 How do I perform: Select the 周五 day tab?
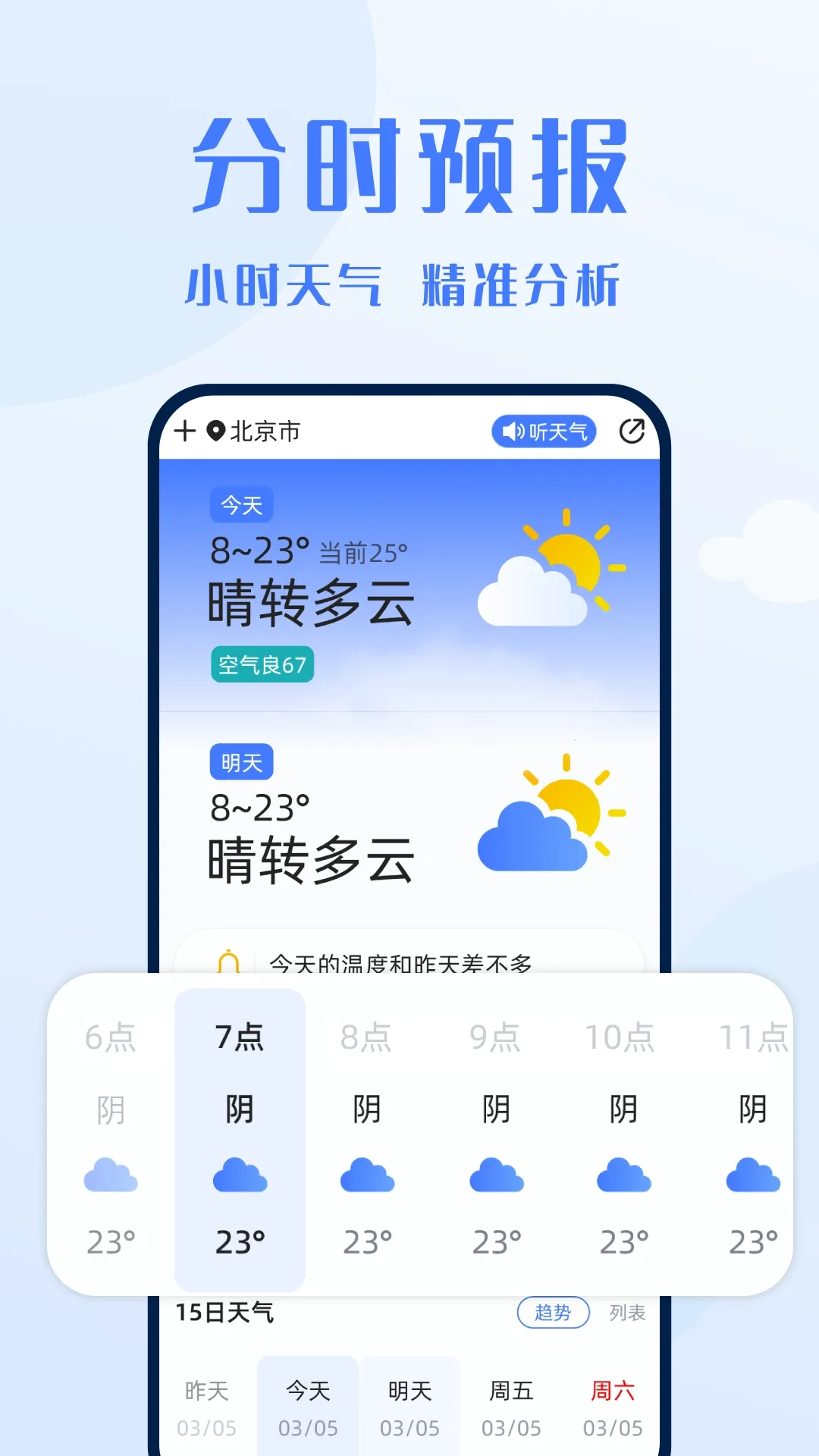tap(512, 1407)
